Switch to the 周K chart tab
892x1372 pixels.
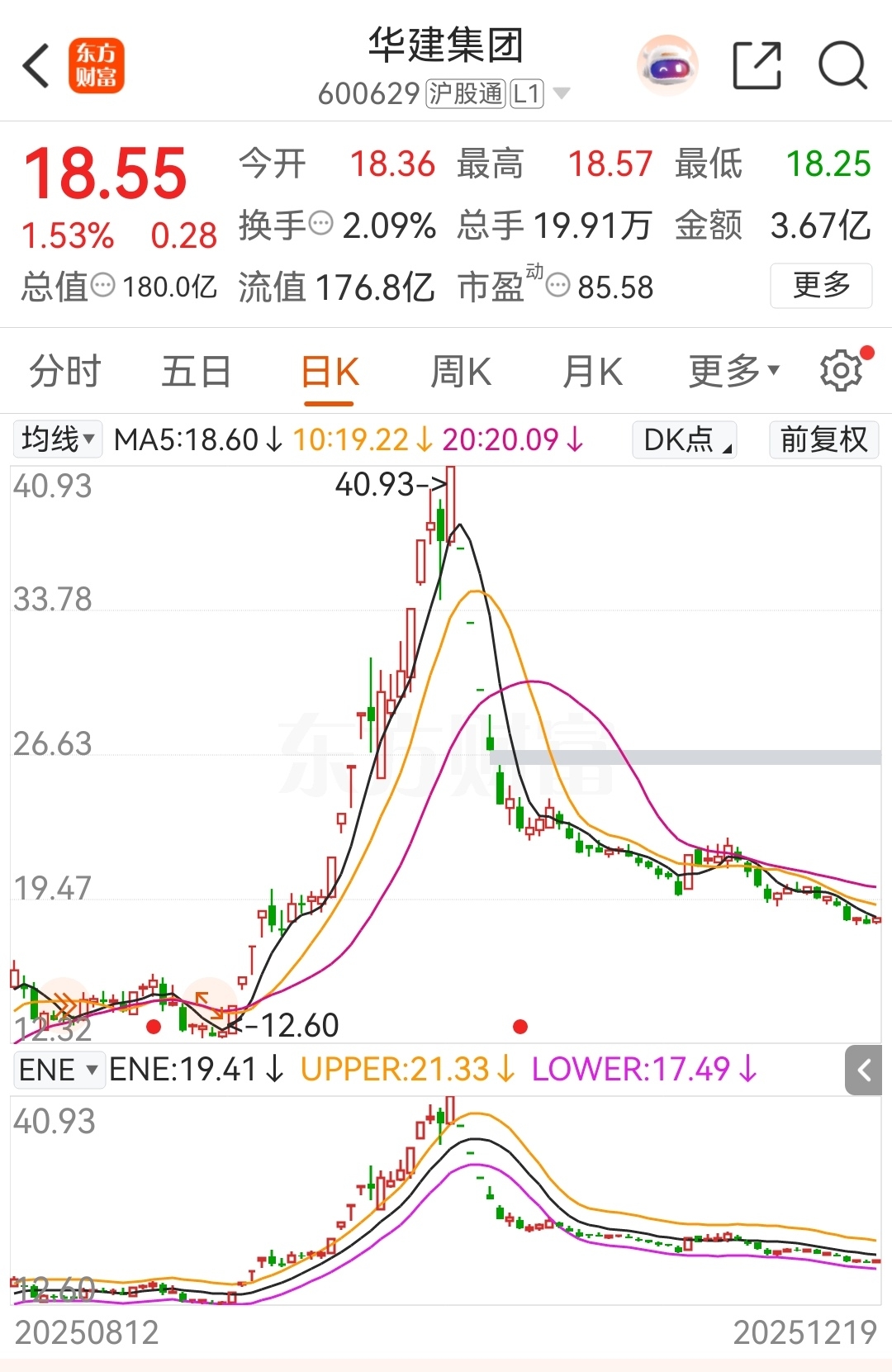pyautogui.click(x=461, y=372)
